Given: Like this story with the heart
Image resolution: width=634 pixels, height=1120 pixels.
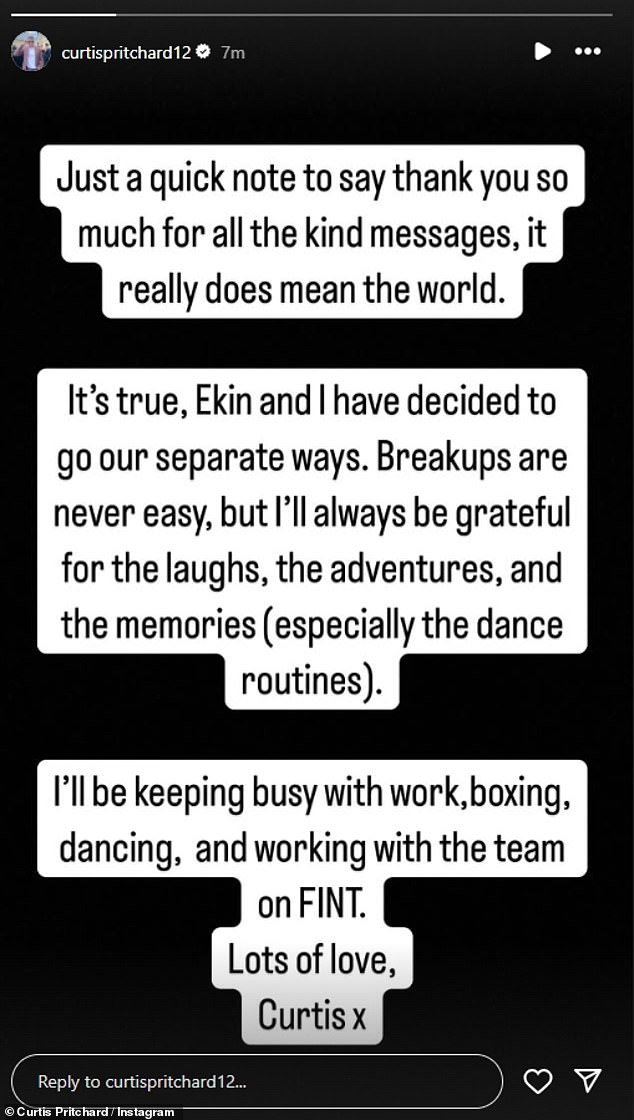Looking at the screenshot, I should 538,1082.
